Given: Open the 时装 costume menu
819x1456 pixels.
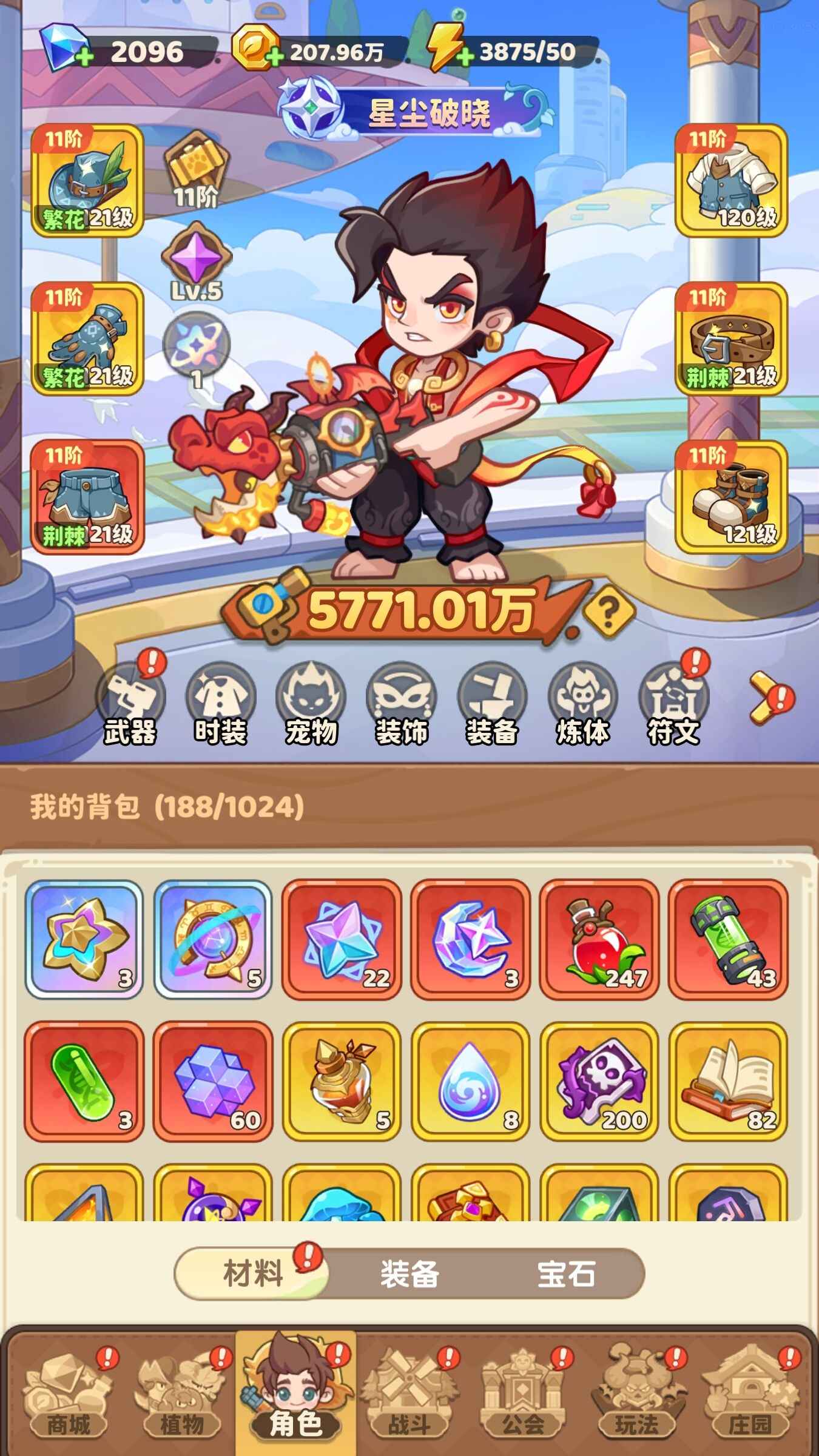Looking at the screenshot, I should point(220,704).
